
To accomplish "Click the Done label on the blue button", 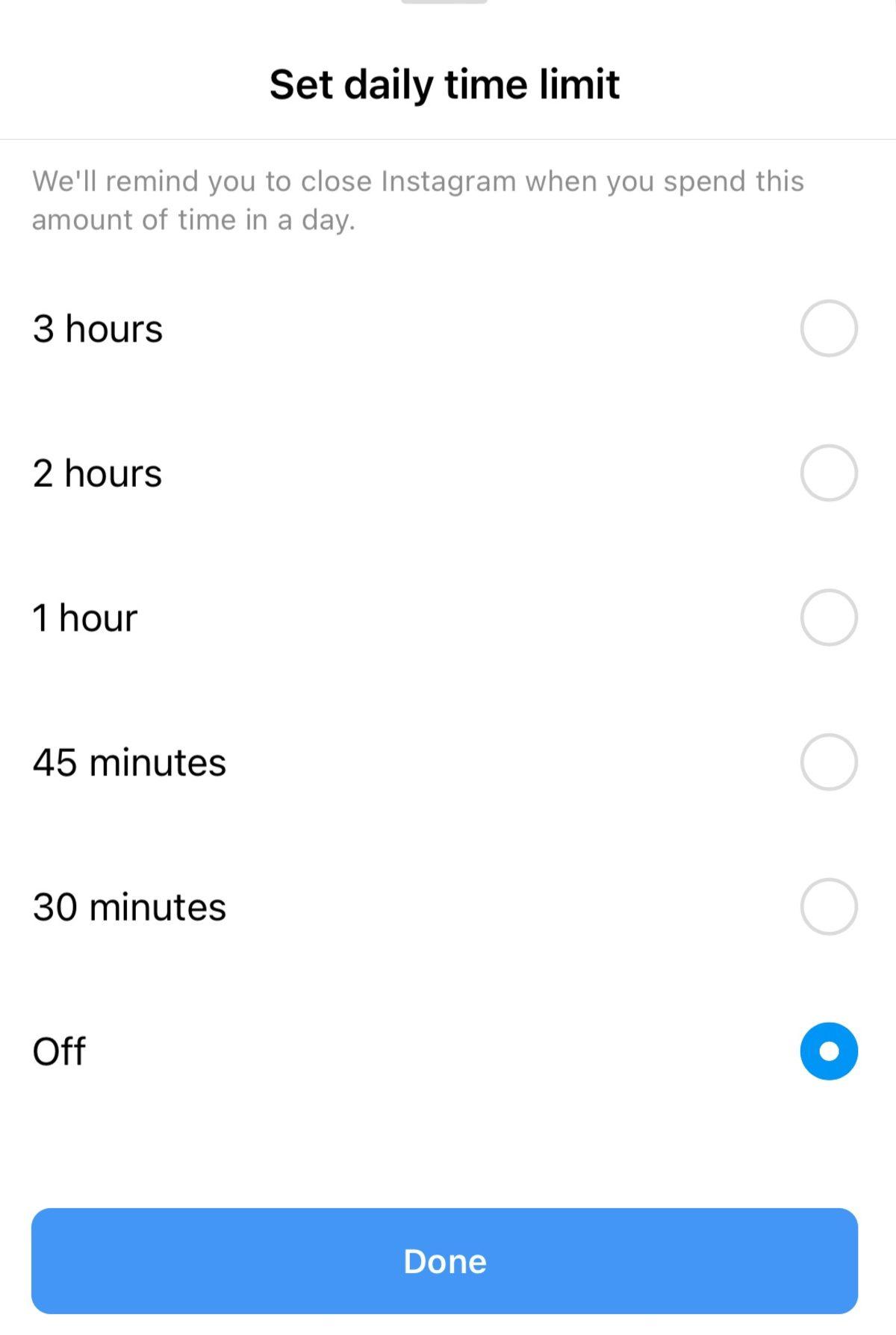I will (x=444, y=1262).
